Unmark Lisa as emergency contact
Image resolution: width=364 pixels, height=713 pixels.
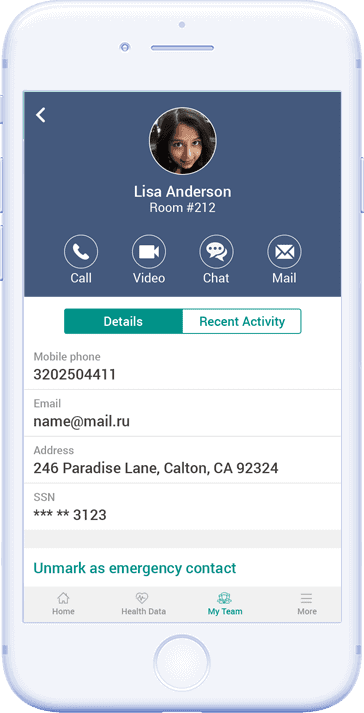[x=135, y=568]
